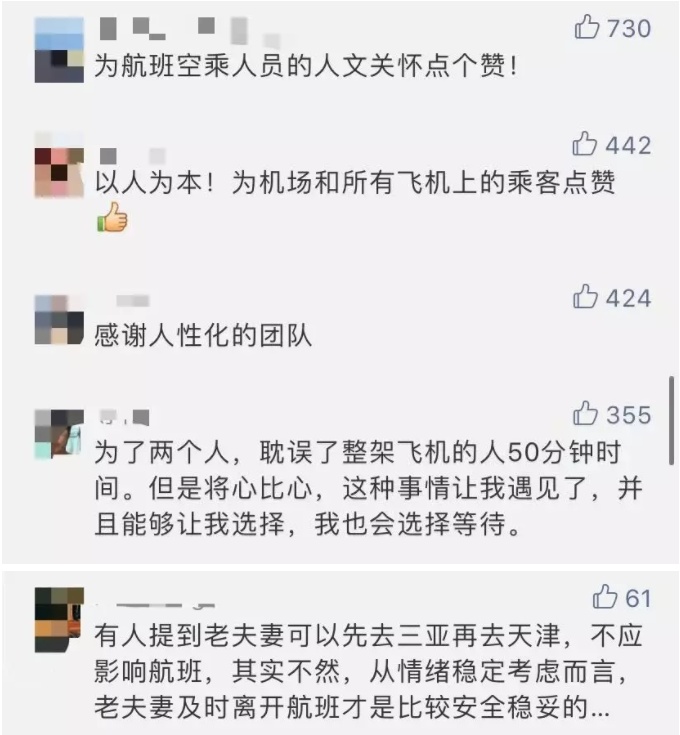Like the comment praising 航班空乘人员的人文关怀
Image resolution: width=680 pixels, height=735 pixels.
click(587, 28)
